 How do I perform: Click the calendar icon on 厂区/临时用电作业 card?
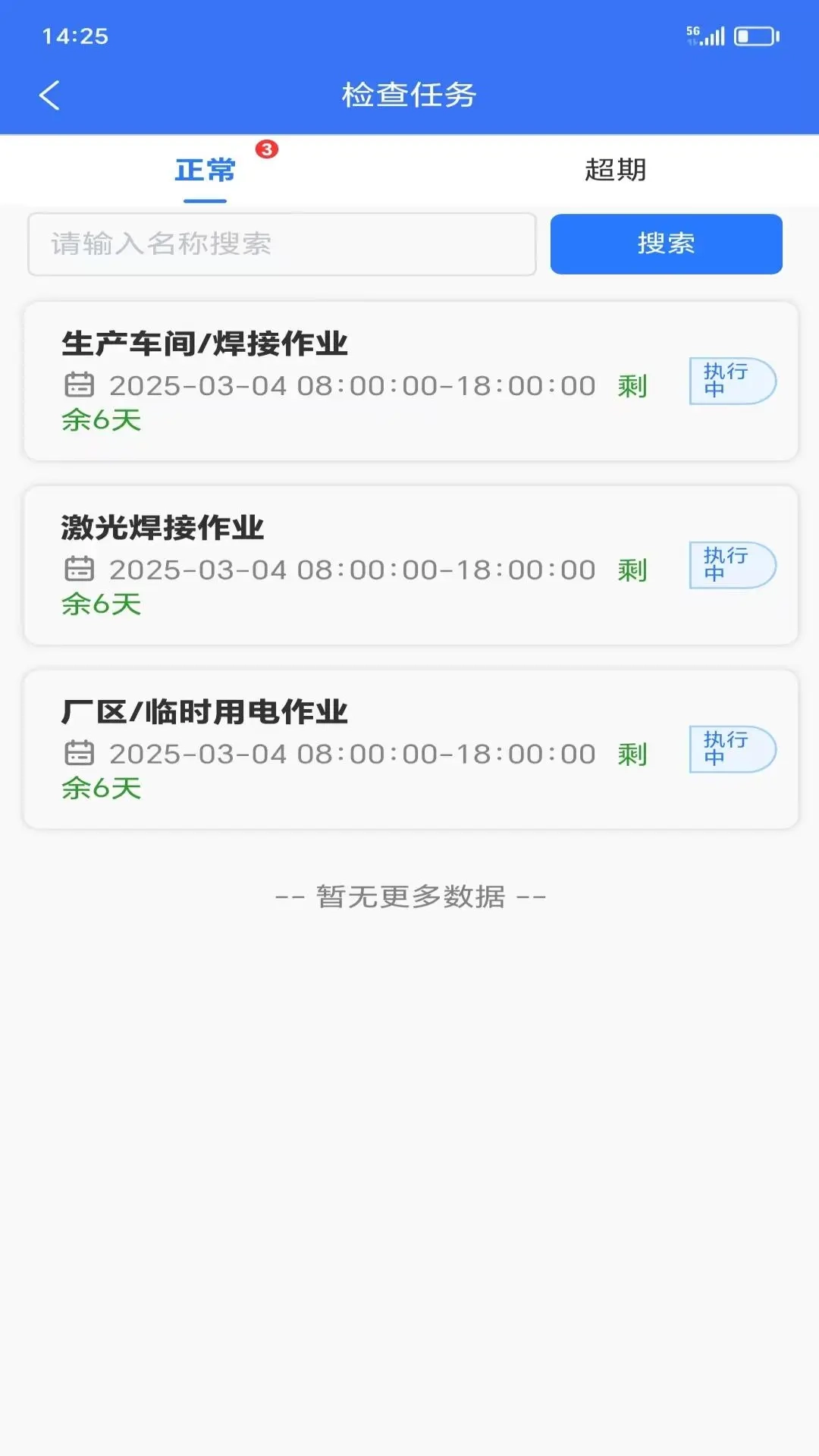point(80,754)
